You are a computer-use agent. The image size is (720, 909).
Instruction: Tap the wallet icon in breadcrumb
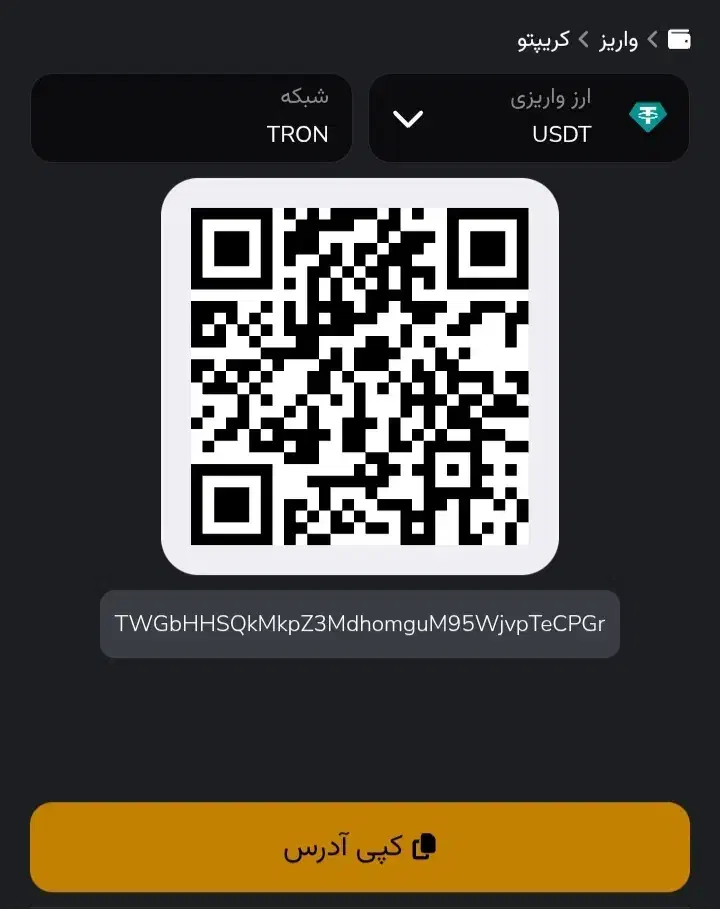679,39
